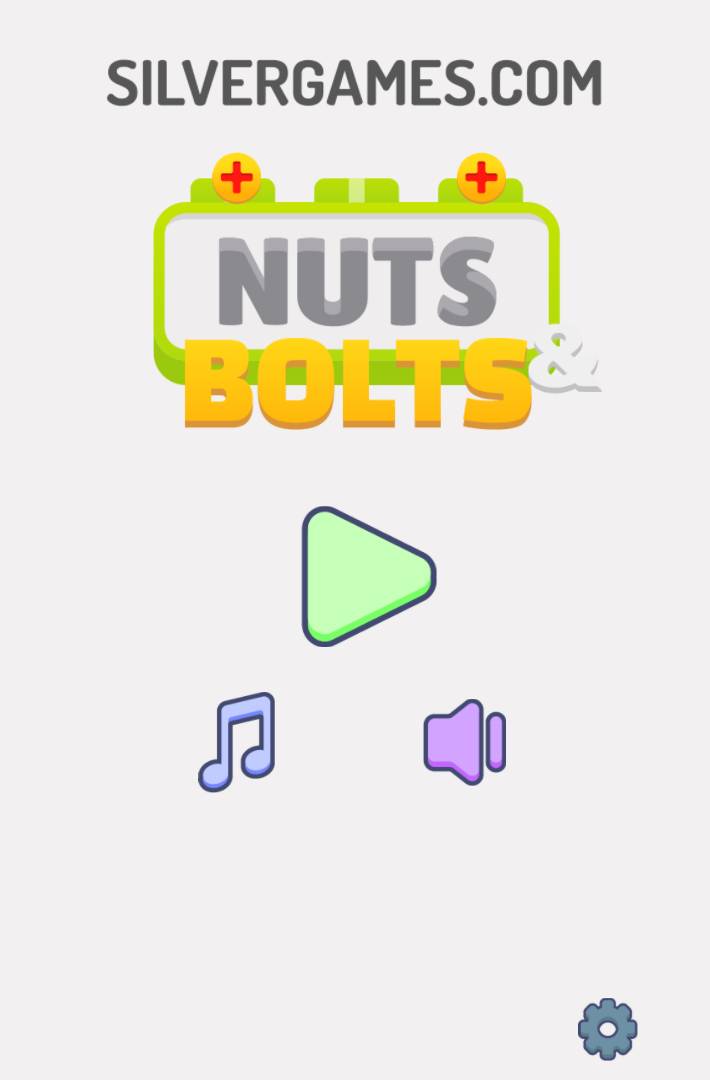
Task: Start the game with the play button
Action: [x=362, y=576]
